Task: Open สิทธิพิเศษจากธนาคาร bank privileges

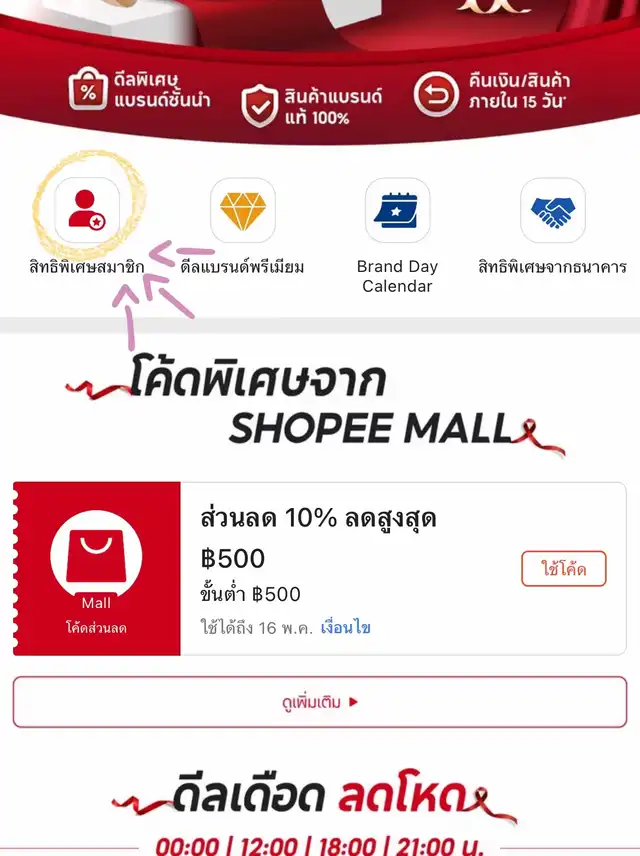Action: [552, 211]
